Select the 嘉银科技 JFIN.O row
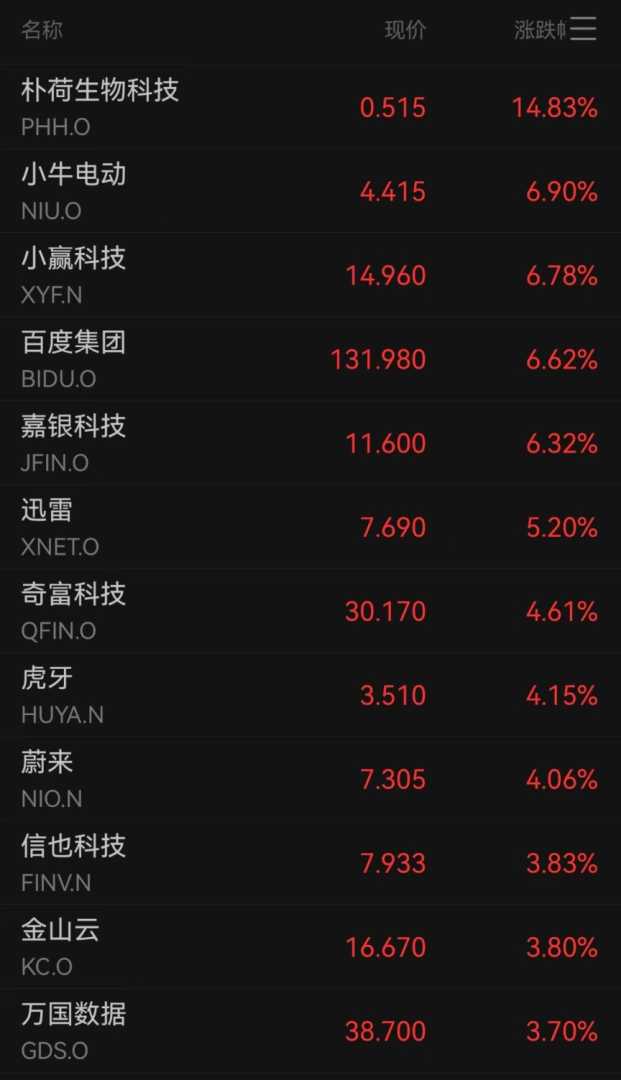The height and width of the screenshot is (1080, 621). [x=74, y=443]
